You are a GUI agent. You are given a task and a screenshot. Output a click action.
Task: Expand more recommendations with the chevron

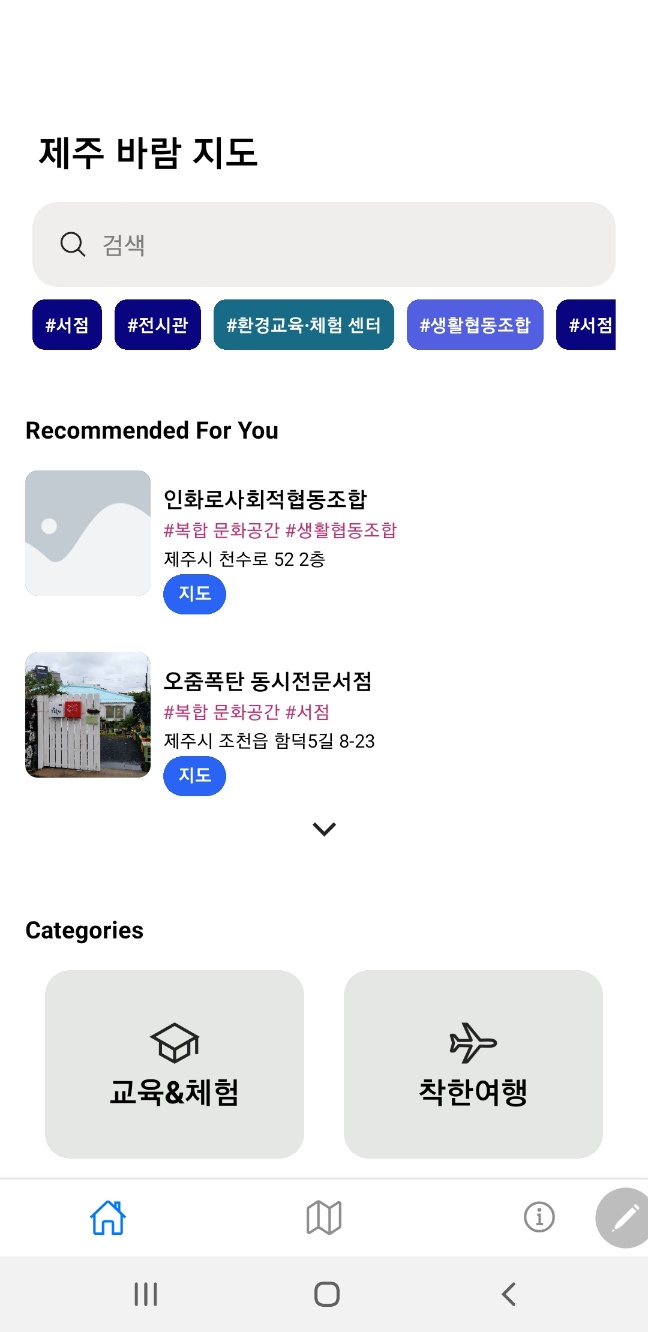[324, 829]
